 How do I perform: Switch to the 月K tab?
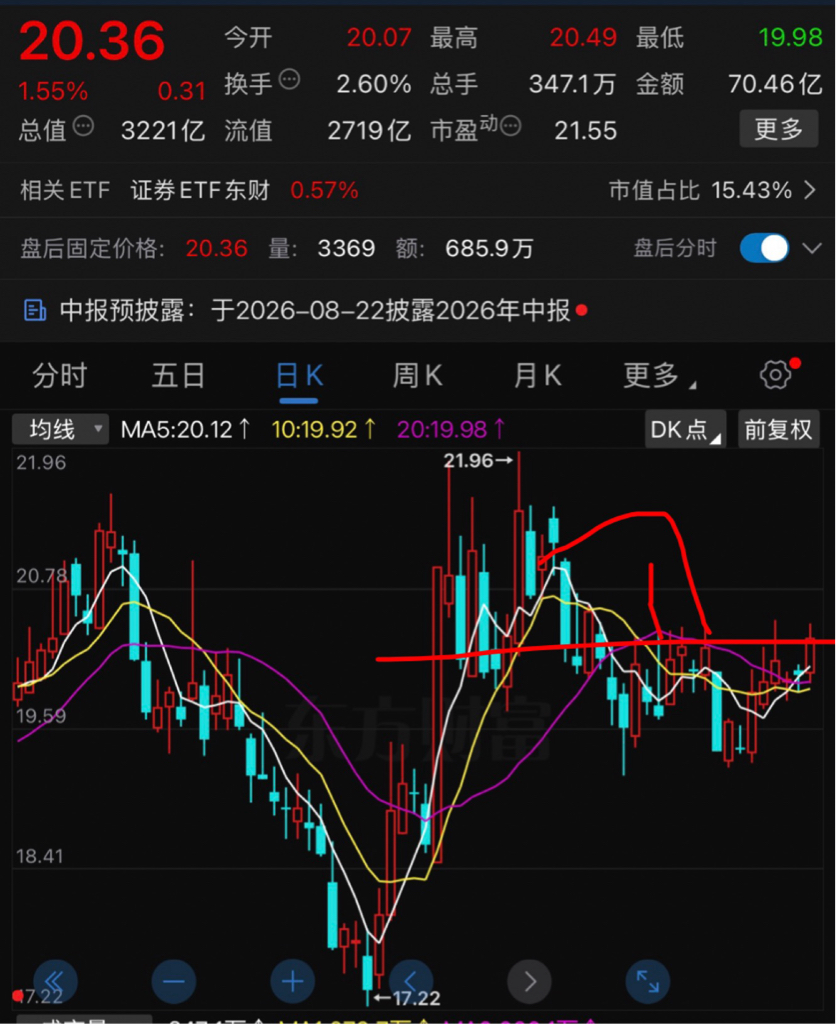point(537,376)
